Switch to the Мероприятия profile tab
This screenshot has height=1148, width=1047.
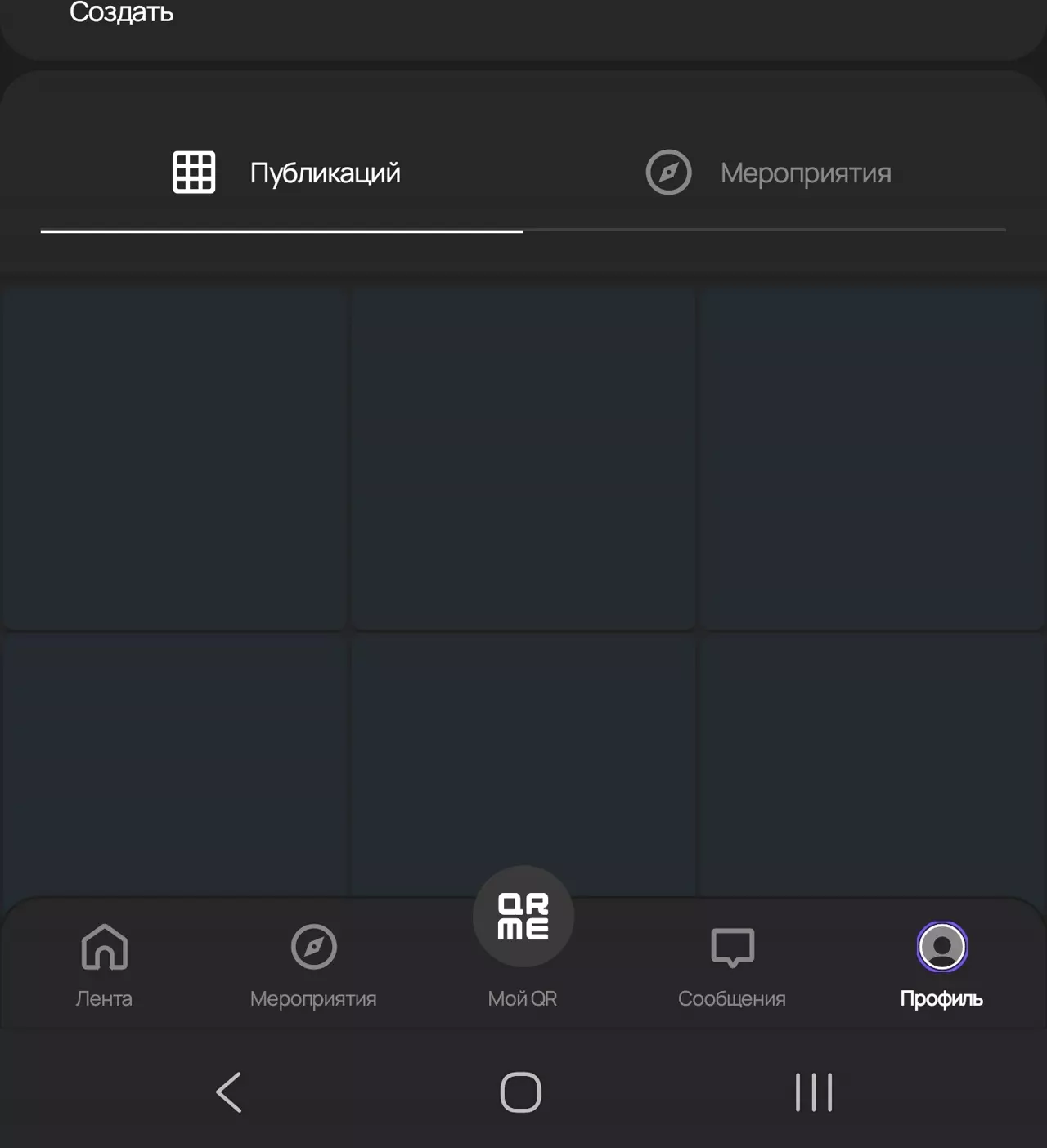tap(768, 173)
